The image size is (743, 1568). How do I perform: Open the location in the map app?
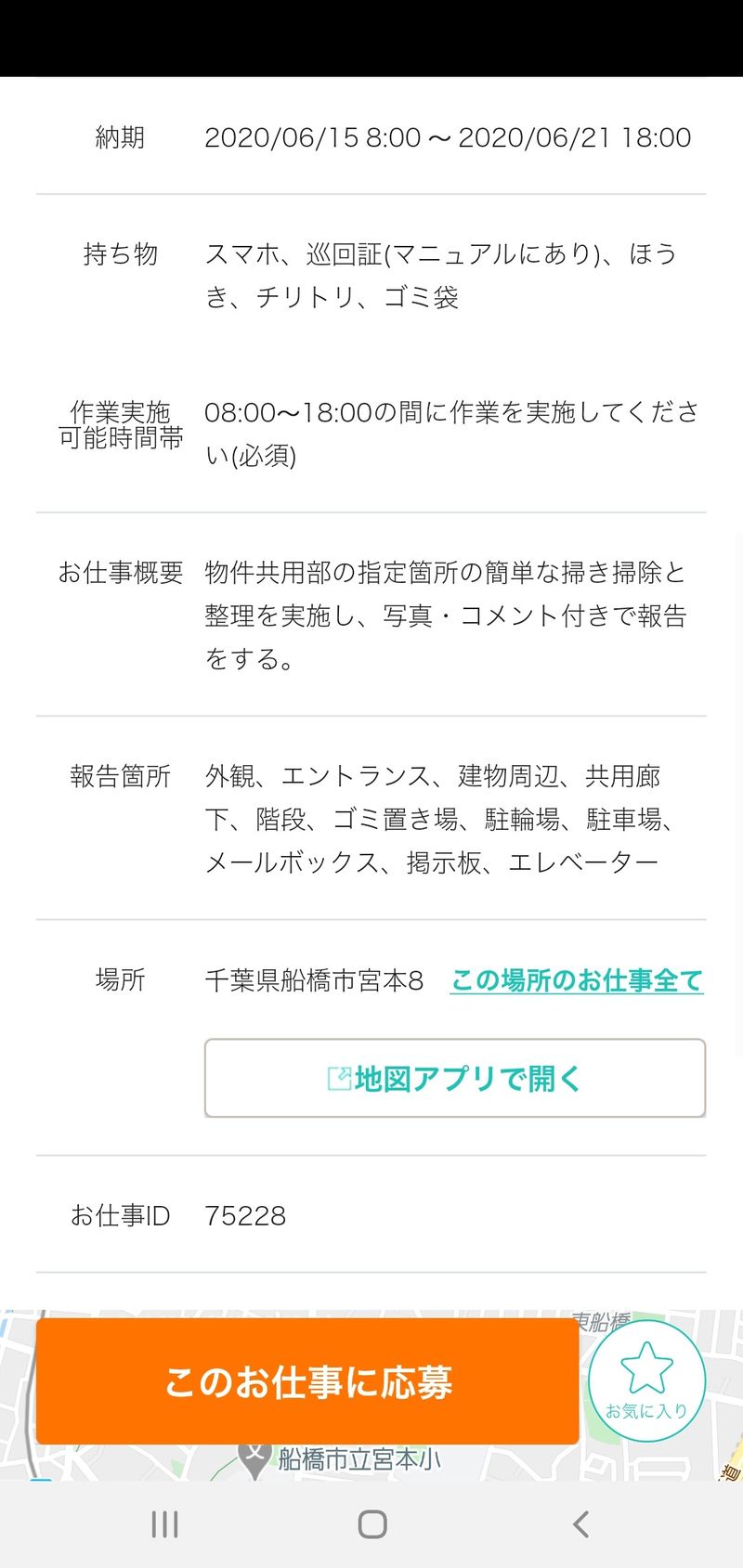pos(455,1078)
